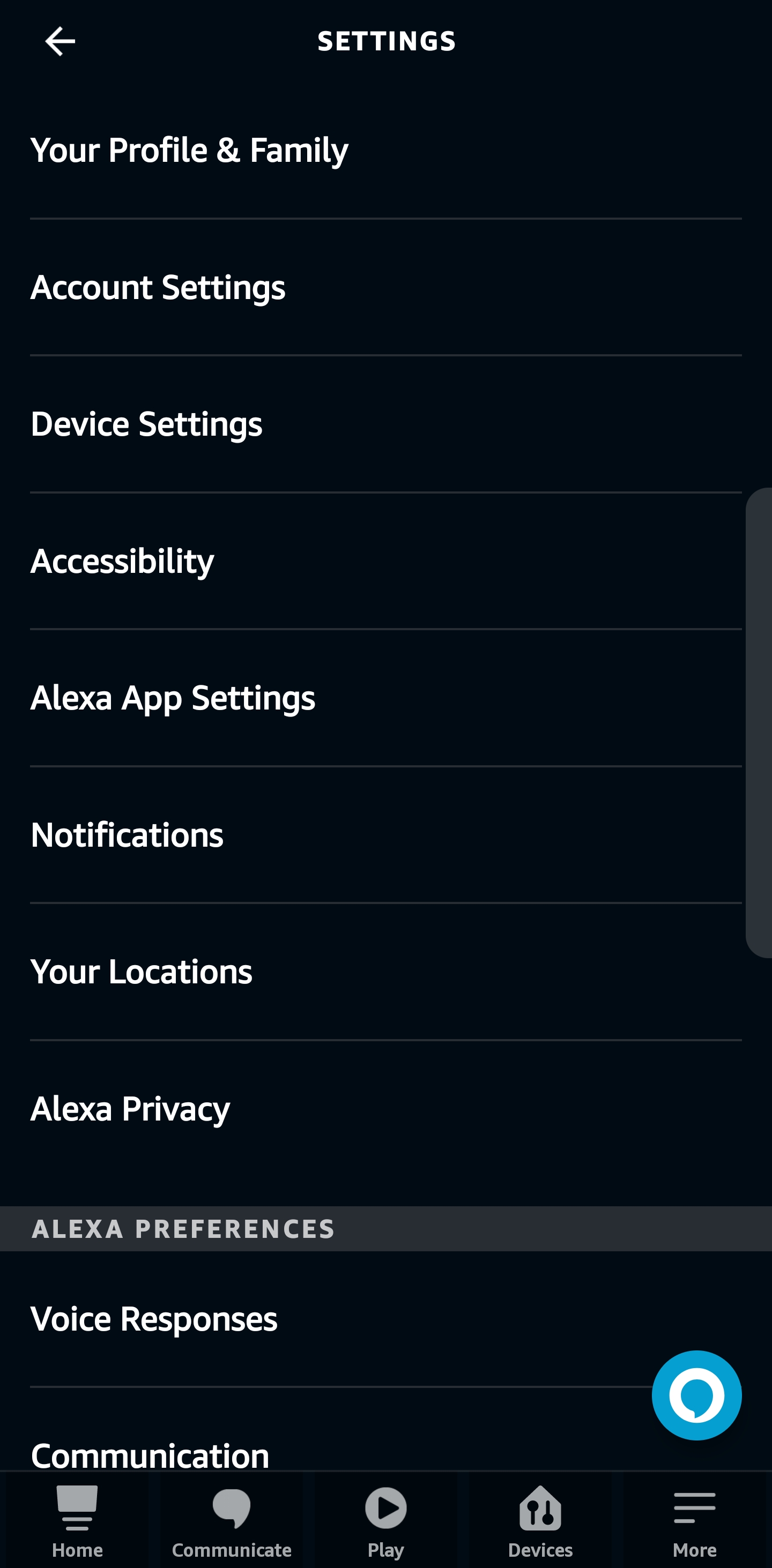Go back using the arrow in header
Image resolution: width=772 pixels, height=1568 pixels.
tap(60, 41)
